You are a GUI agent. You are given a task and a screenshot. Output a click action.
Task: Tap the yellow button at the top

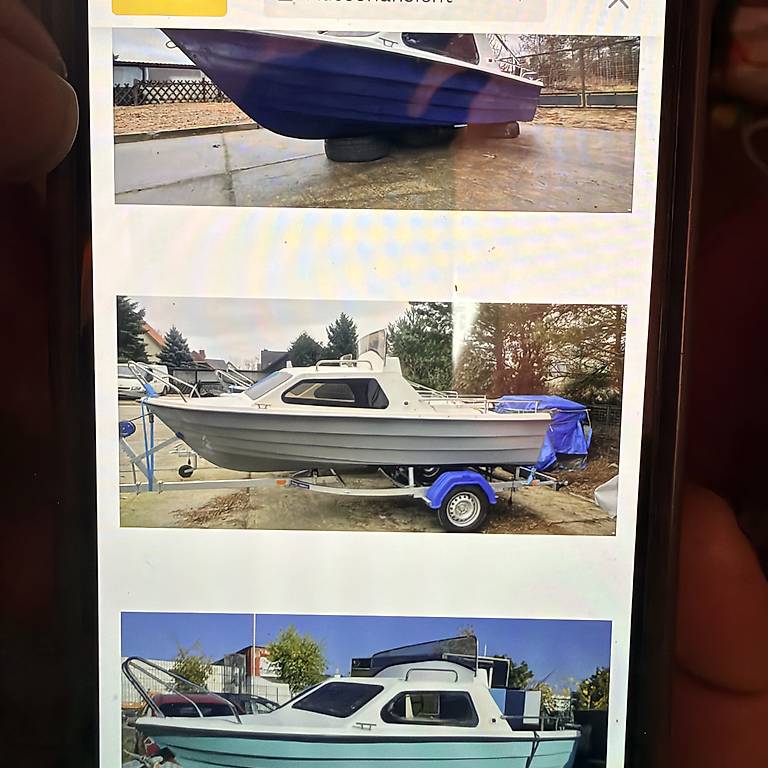point(169,7)
